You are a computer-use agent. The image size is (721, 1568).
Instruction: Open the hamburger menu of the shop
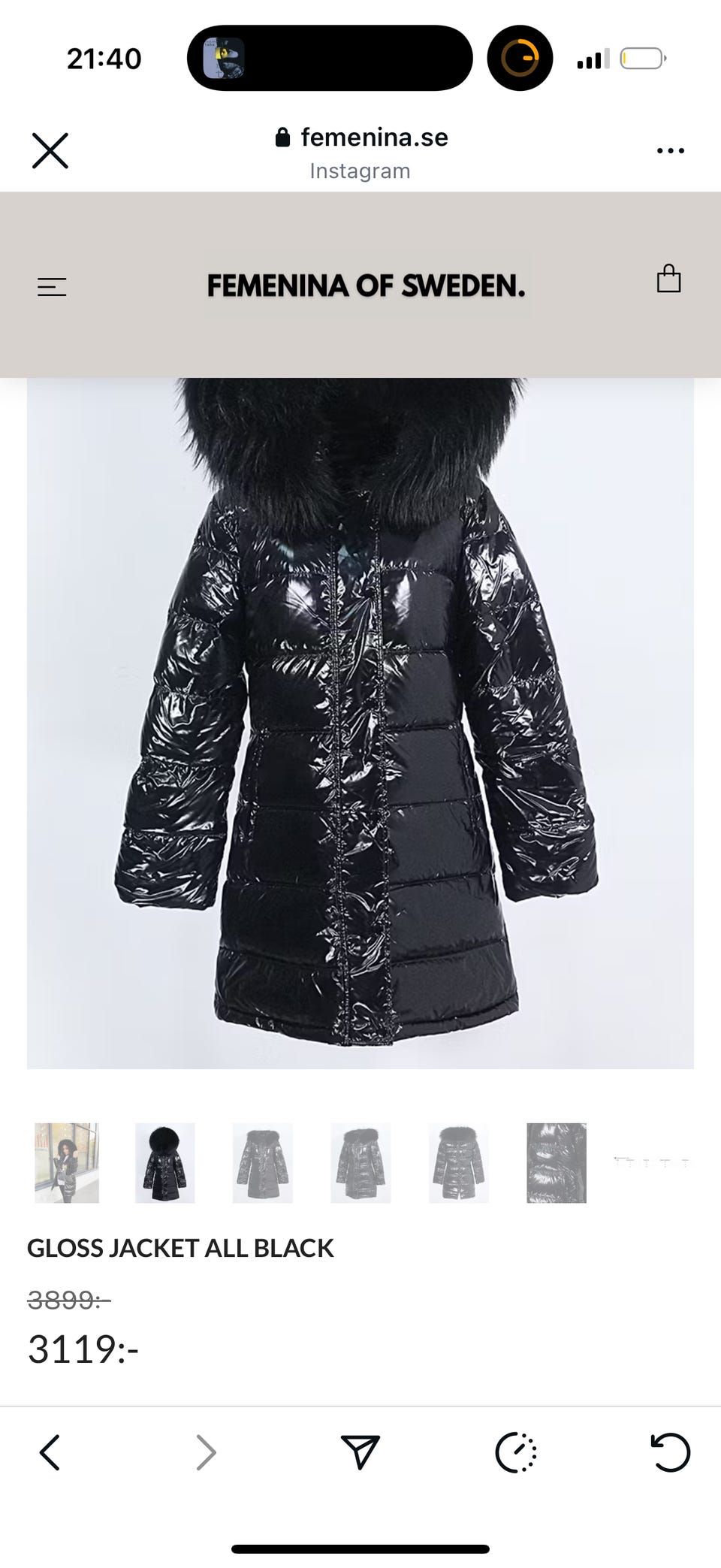(52, 286)
